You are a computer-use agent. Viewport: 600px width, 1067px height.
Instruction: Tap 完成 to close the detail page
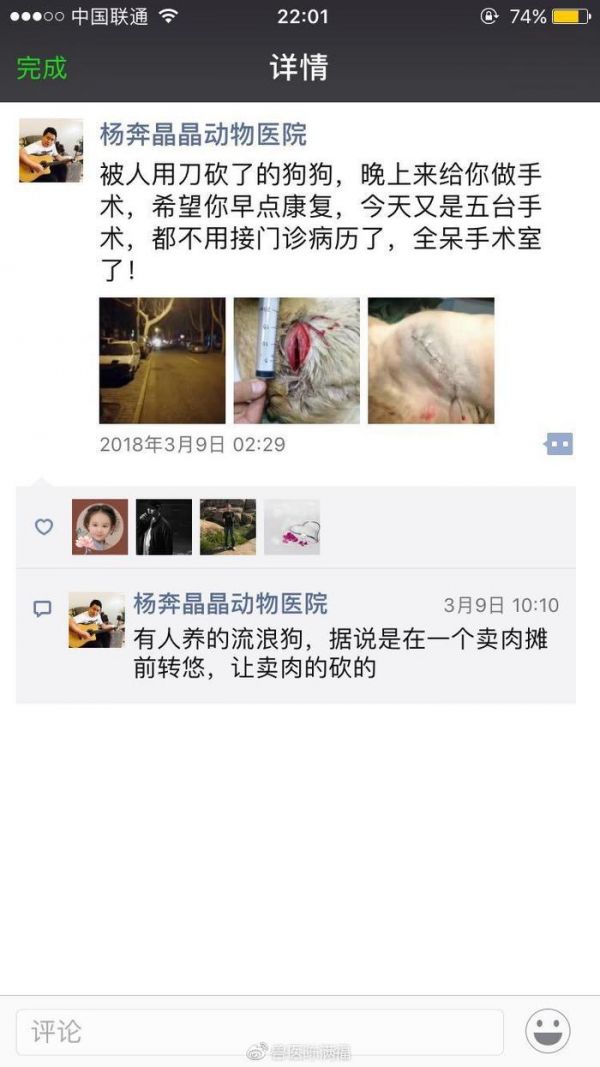(x=42, y=68)
